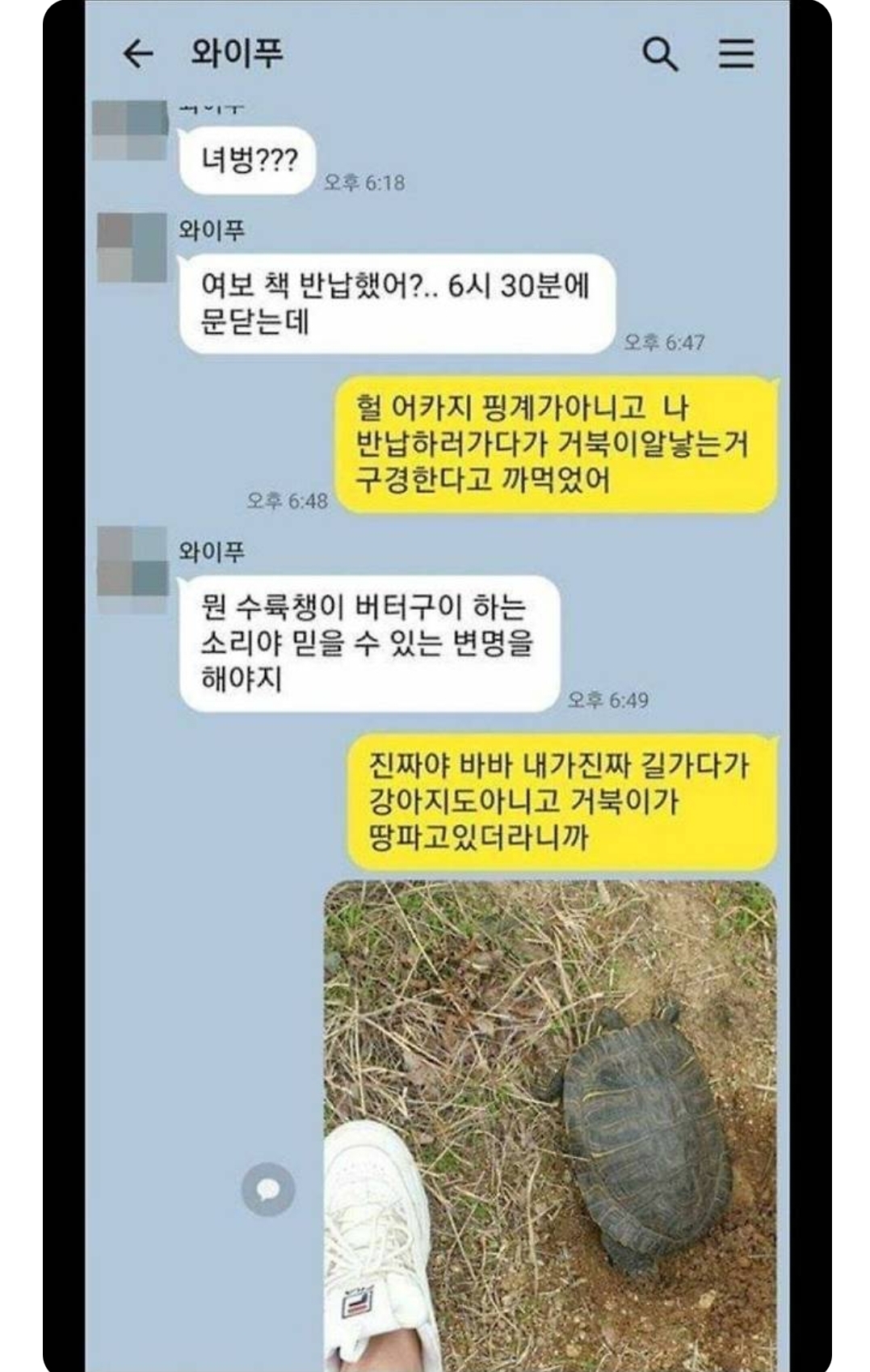Open the turtle photo message
The width and height of the screenshot is (870, 1372).
tap(549, 1123)
